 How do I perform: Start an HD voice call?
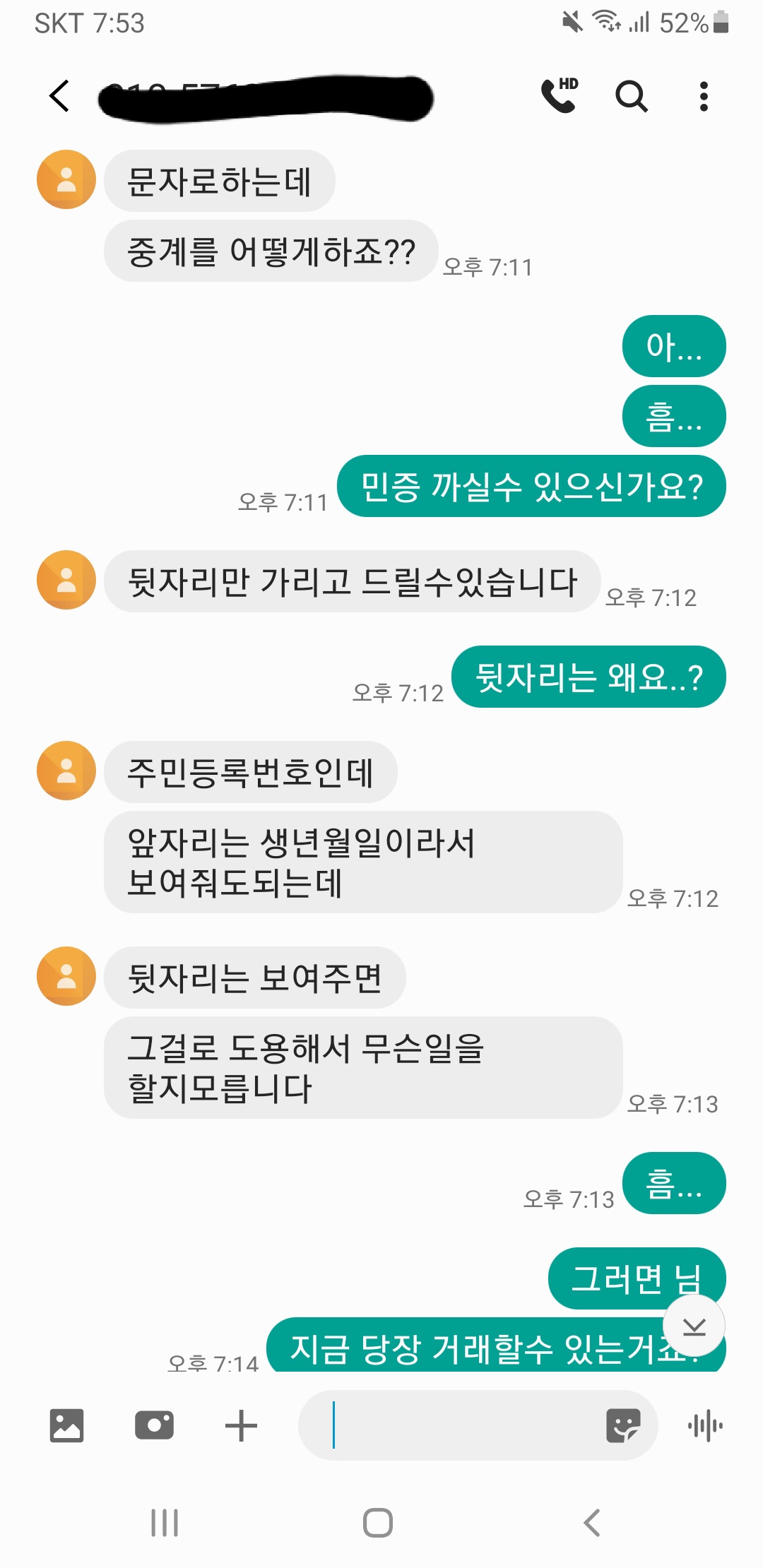[x=559, y=96]
